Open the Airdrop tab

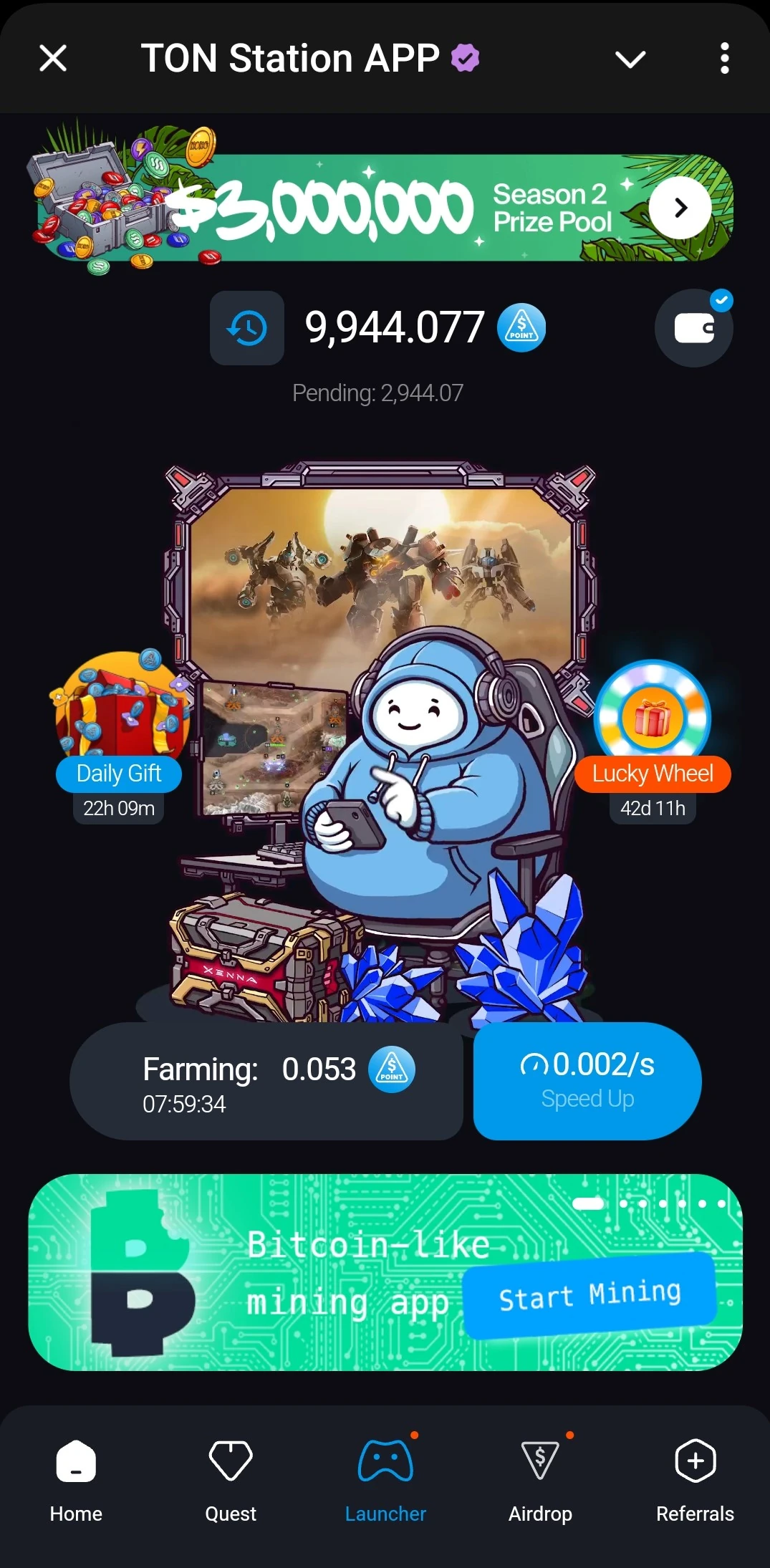[540, 1480]
